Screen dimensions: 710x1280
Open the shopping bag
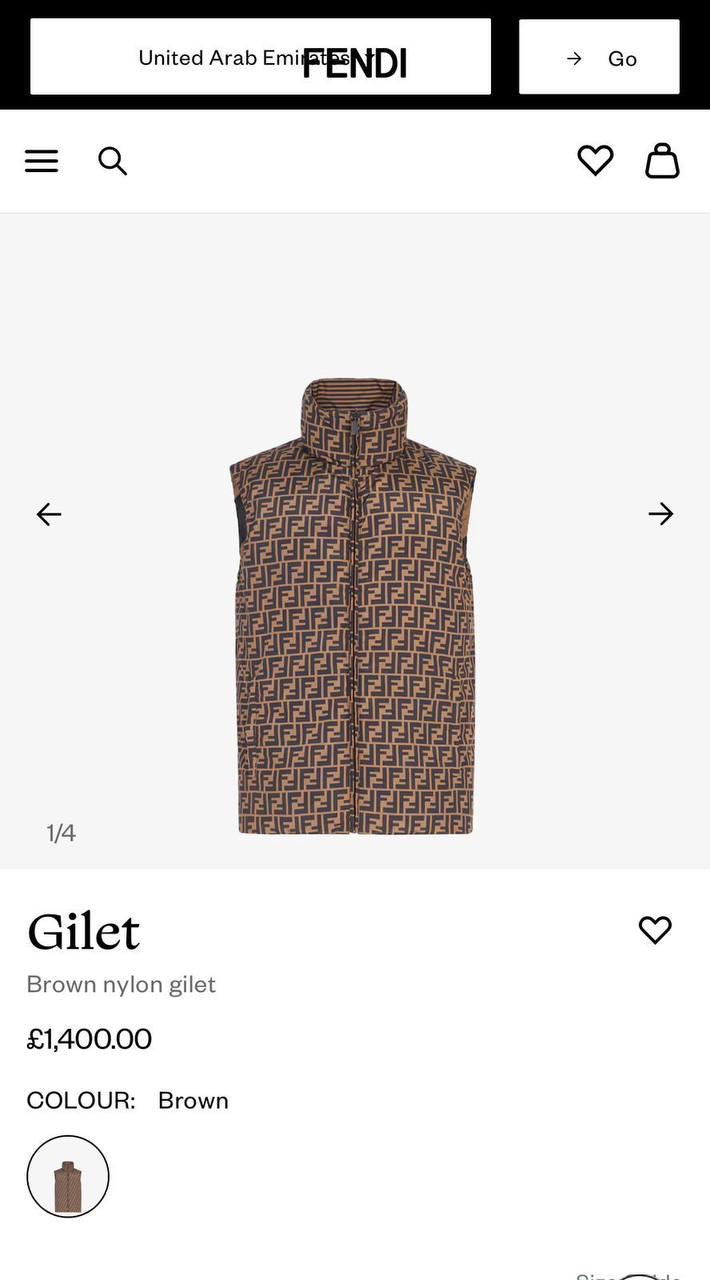point(662,160)
